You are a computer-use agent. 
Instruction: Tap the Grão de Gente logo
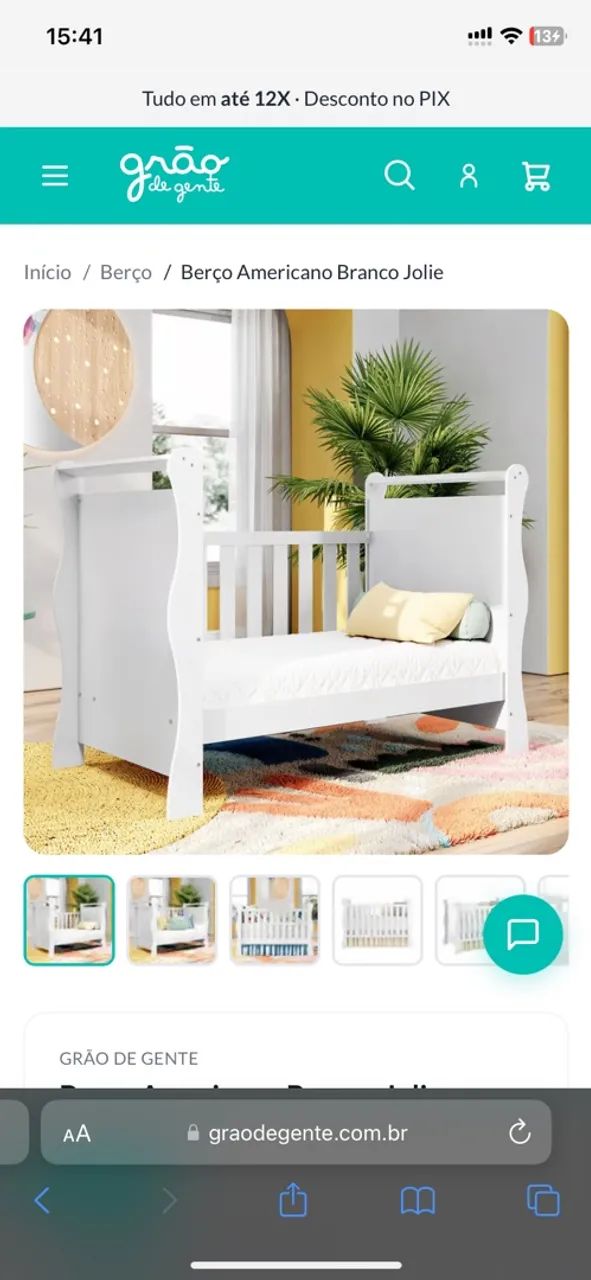(175, 176)
